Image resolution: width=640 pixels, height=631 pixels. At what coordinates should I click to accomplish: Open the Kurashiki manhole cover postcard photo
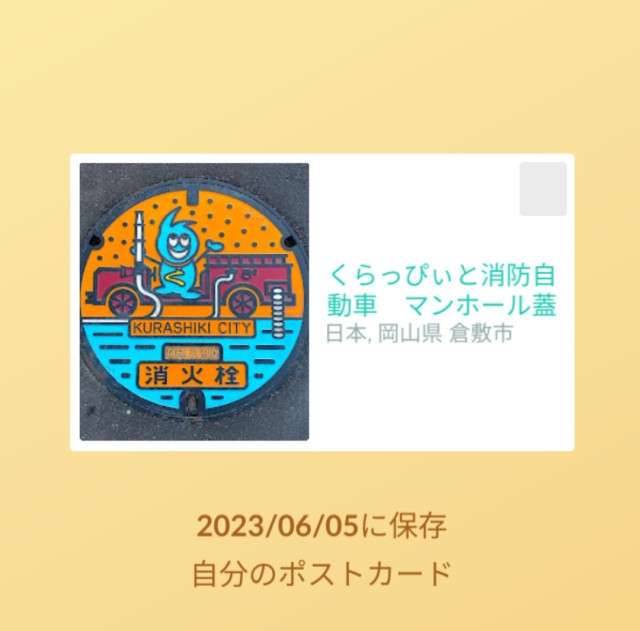click(194, 302)
